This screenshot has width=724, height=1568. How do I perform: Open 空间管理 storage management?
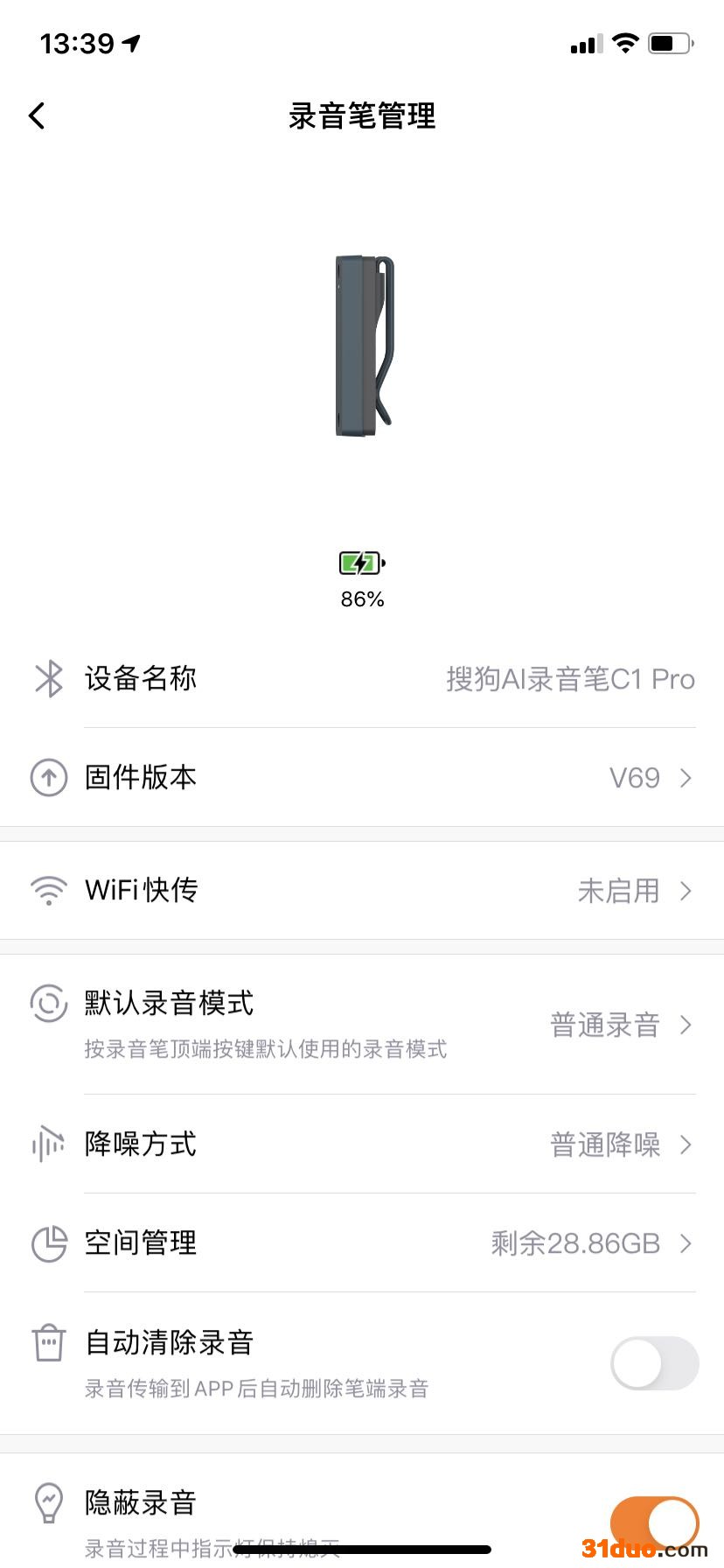pyautogui.click(x=362, y=1242)
